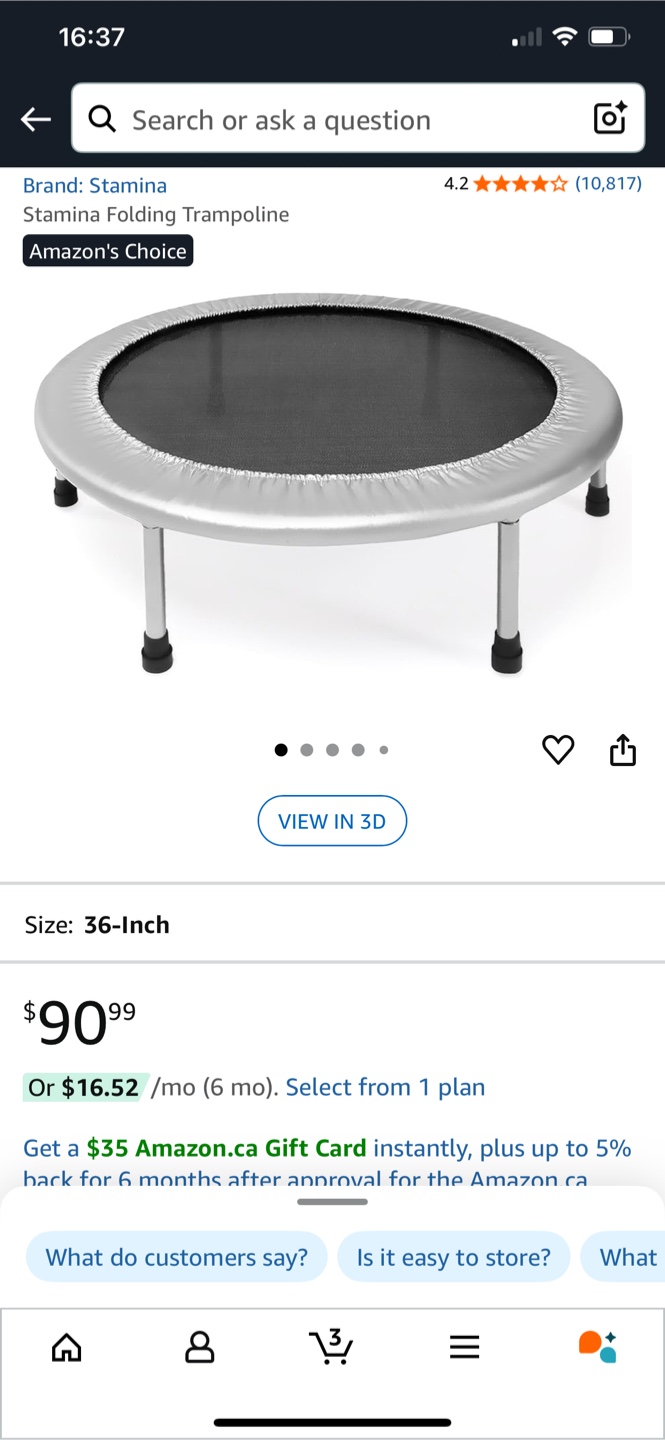Go back using the arrow icon
Screen dimensions: 665x1440
point(36,120)
